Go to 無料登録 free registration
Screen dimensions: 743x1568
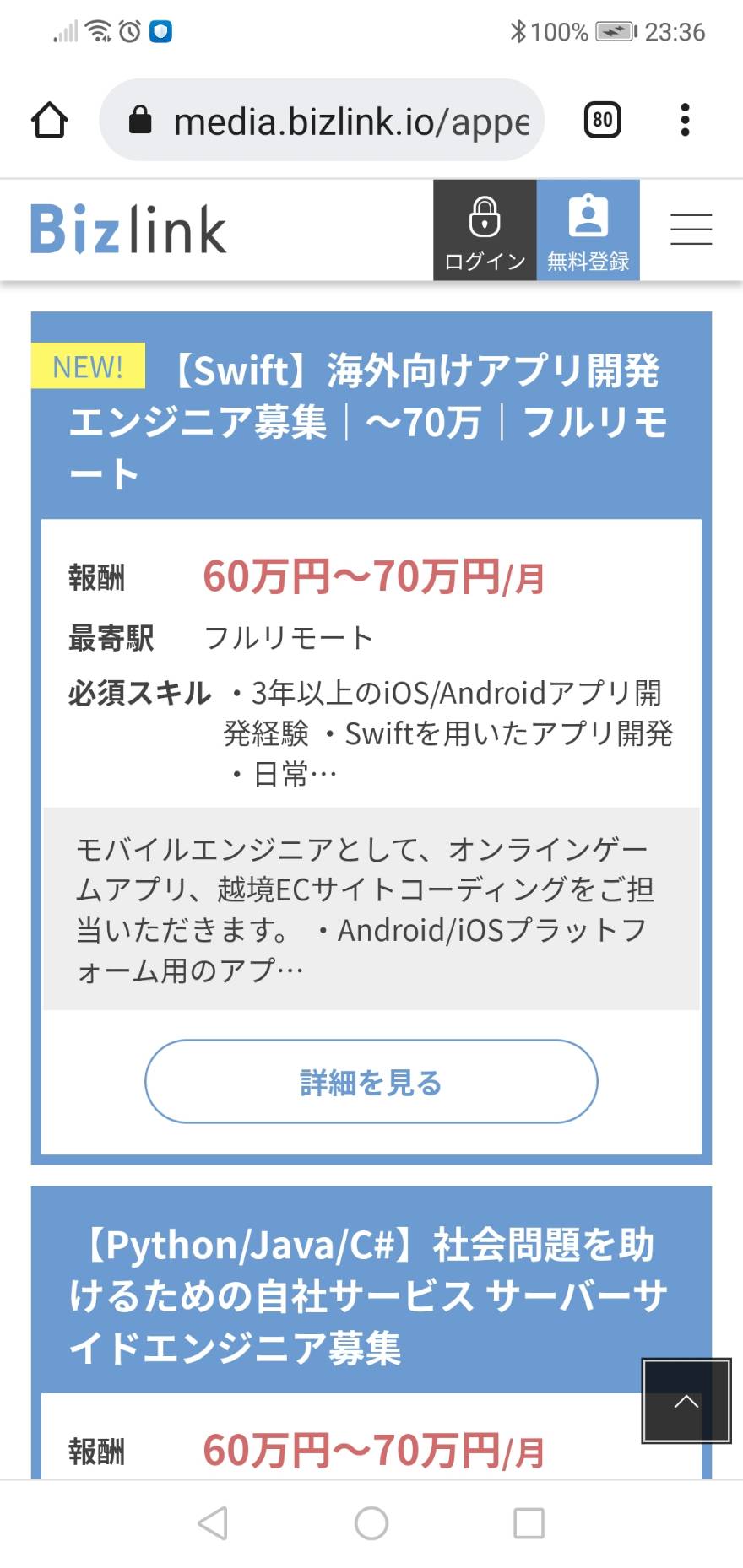tap(588, 230)
